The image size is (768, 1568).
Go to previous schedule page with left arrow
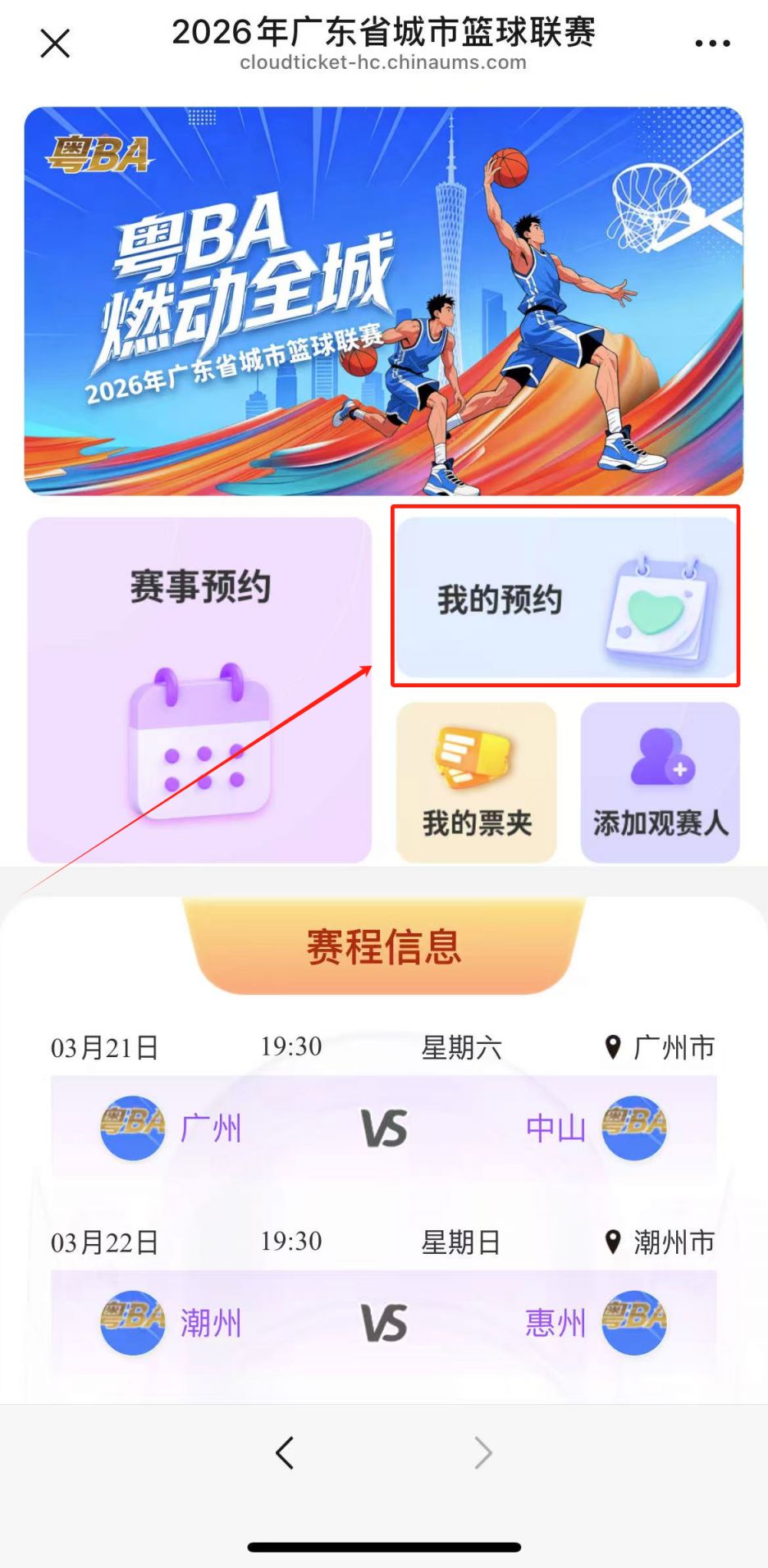click(285, 1452)
